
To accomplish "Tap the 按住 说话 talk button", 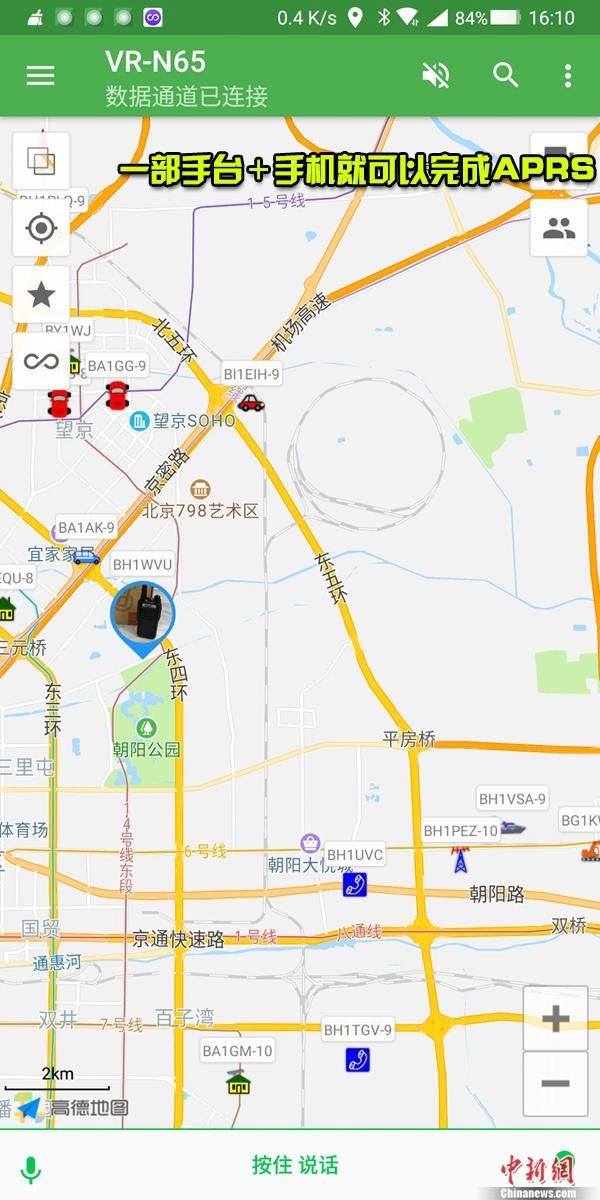I will [x=295, y=1165].
